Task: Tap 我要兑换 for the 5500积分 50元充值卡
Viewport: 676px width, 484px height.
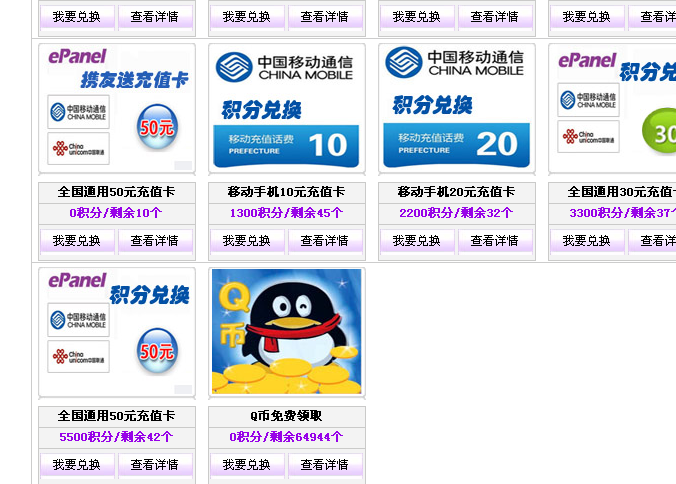Action: [77, 465]
